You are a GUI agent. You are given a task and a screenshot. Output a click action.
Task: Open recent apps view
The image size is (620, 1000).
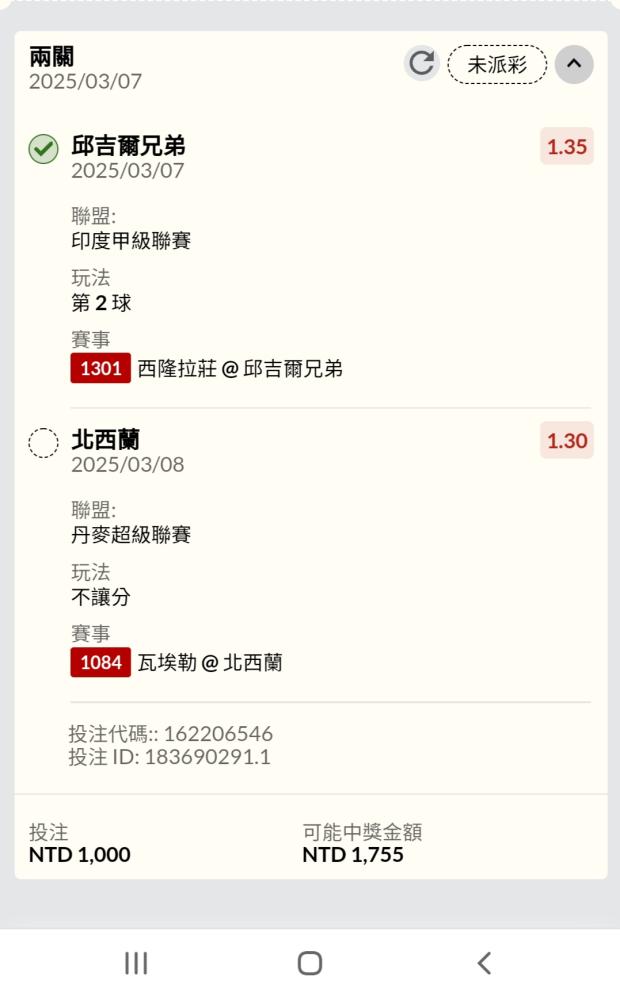(136, 963)
